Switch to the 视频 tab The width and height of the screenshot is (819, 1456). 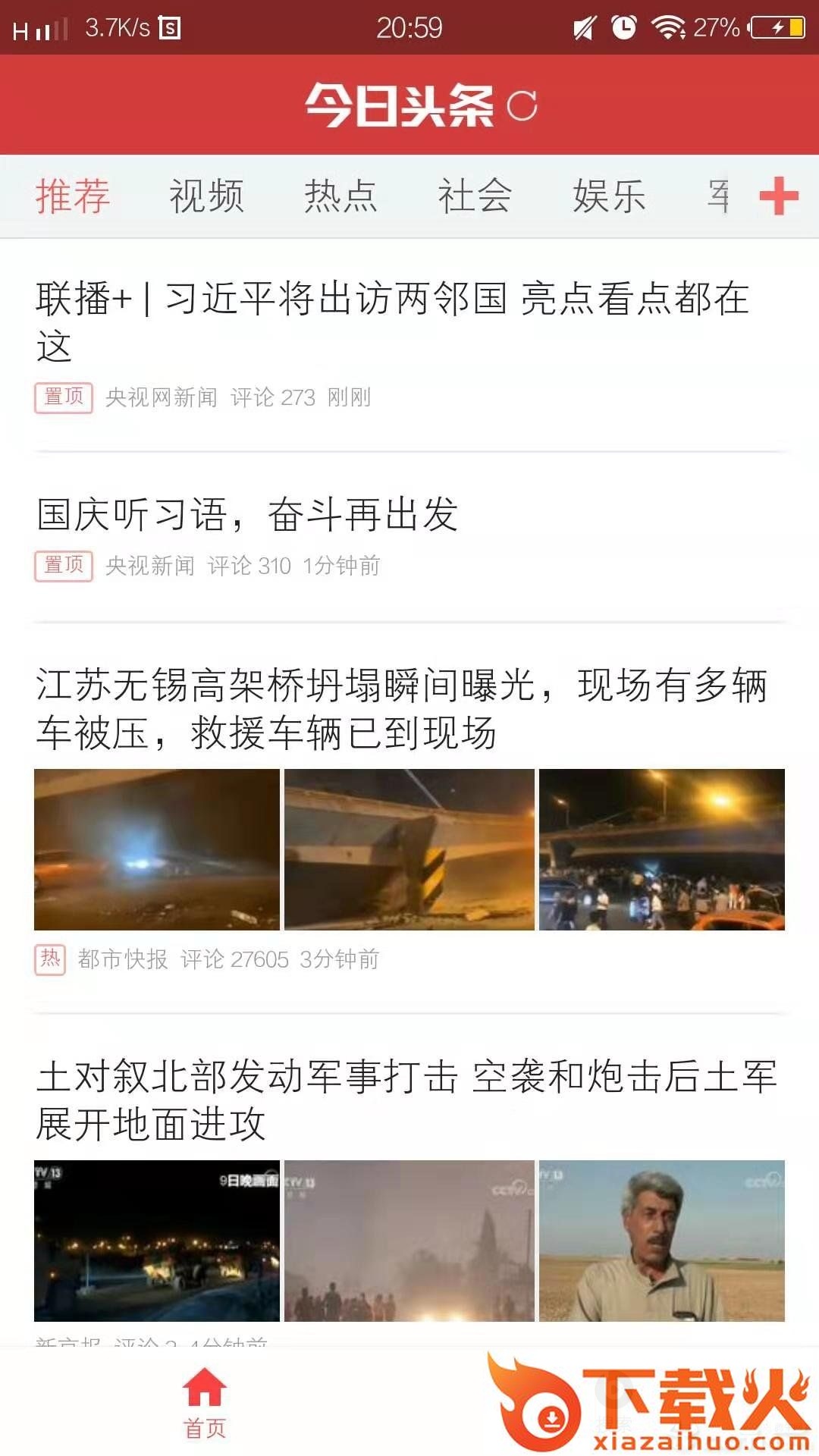click(206, 196)
